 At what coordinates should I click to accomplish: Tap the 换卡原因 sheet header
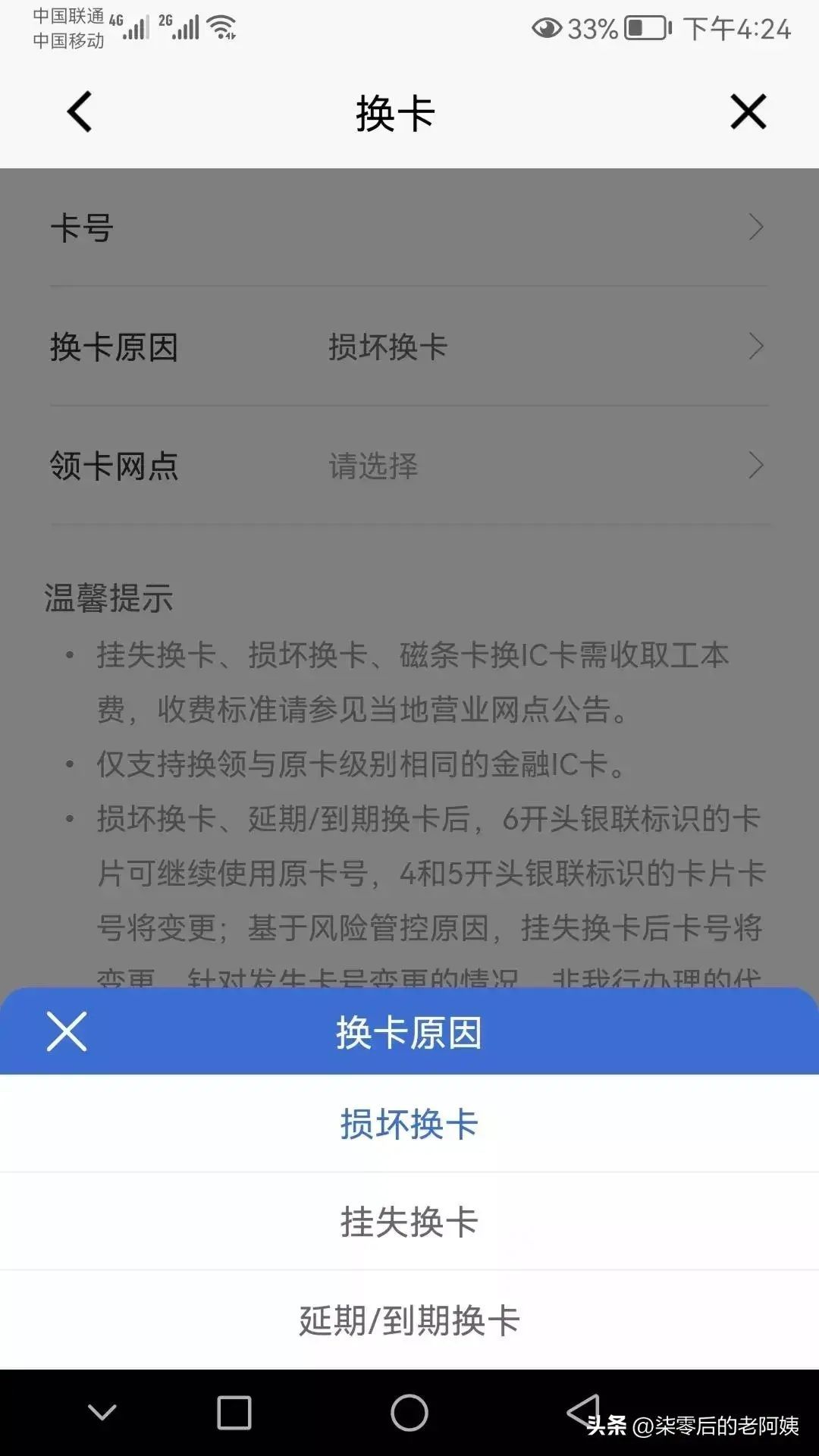[409, 1031]
